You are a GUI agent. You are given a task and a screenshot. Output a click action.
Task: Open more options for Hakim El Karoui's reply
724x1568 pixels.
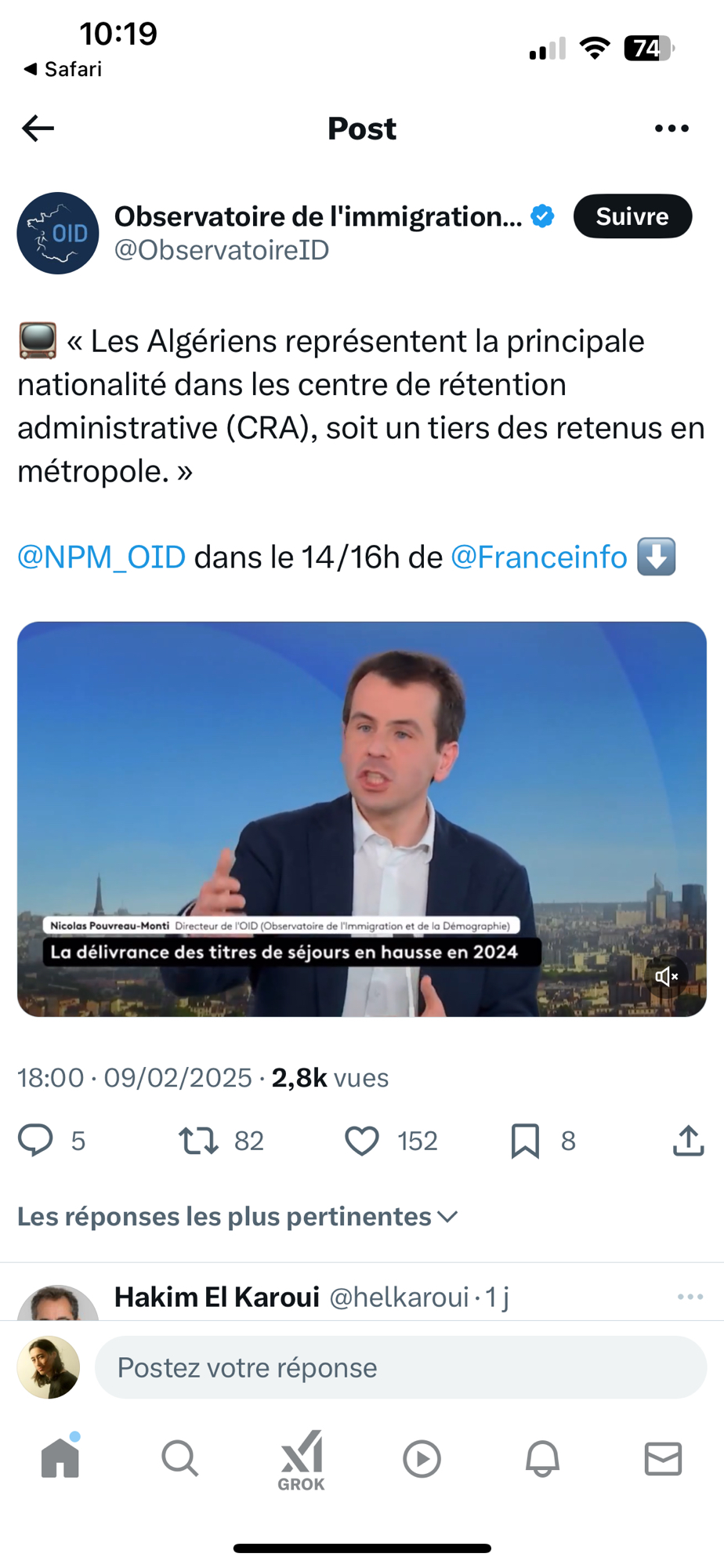(x=690, y=1297)
